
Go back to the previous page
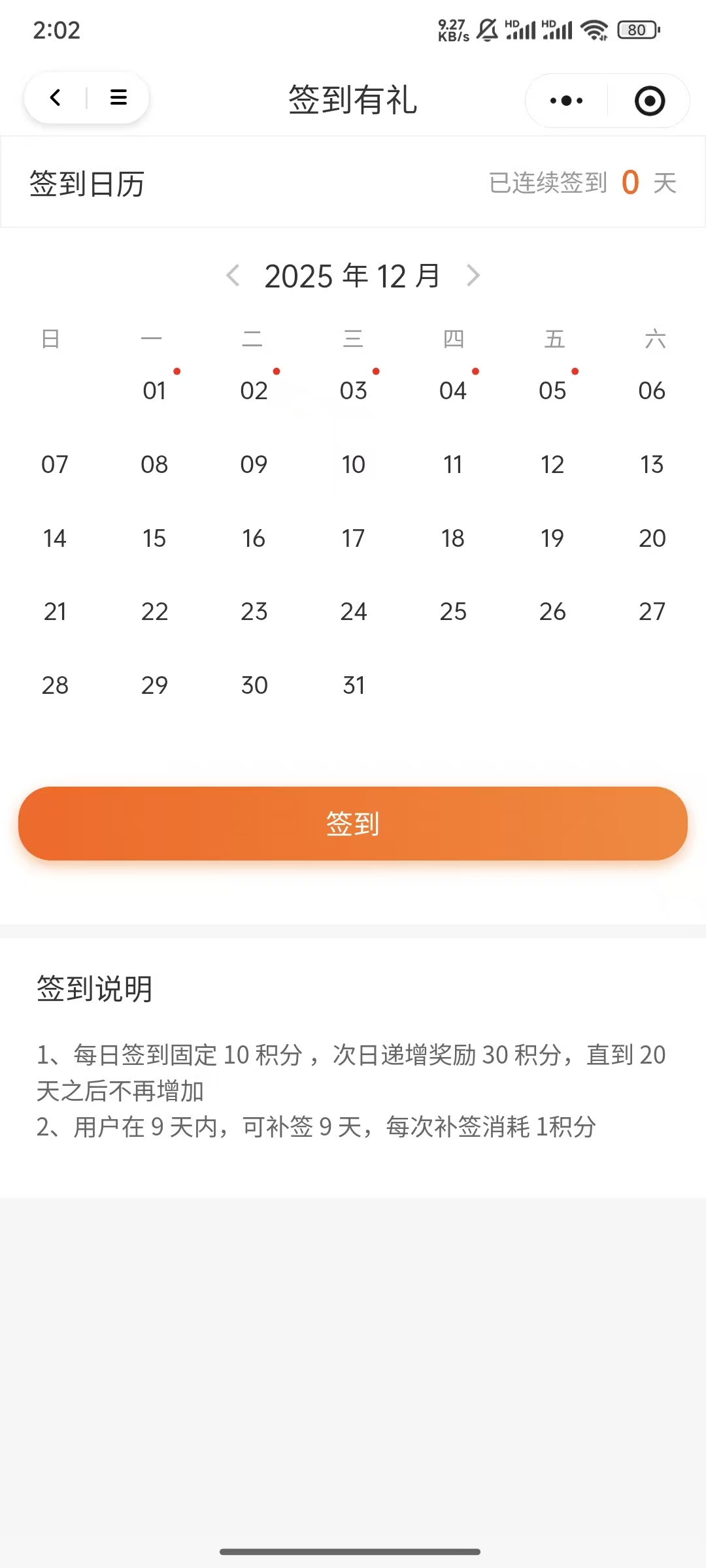click(56, 98)
